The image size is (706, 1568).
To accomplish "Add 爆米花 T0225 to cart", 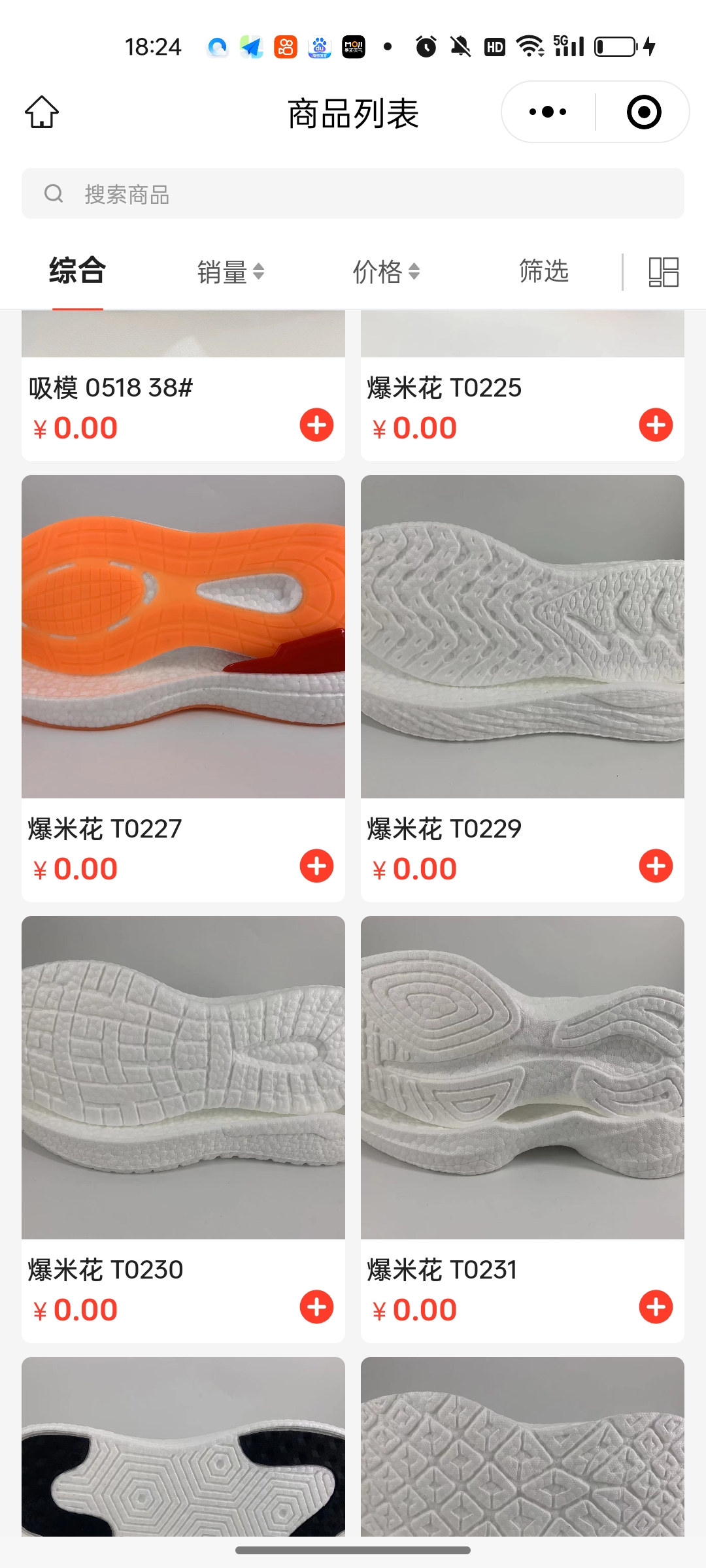I will [x=656, y=425].
